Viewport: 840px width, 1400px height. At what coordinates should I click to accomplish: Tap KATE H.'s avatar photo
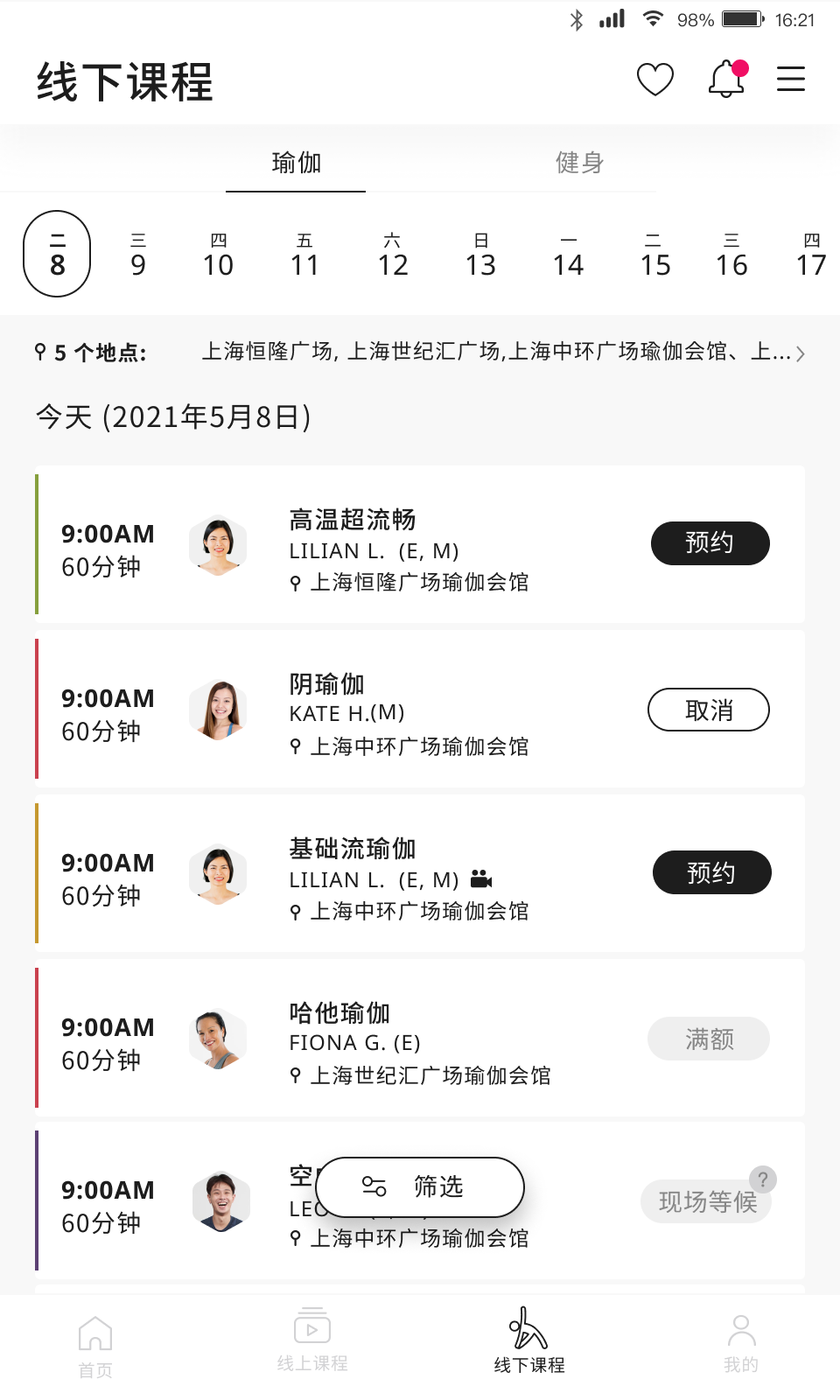pos(218,710)
